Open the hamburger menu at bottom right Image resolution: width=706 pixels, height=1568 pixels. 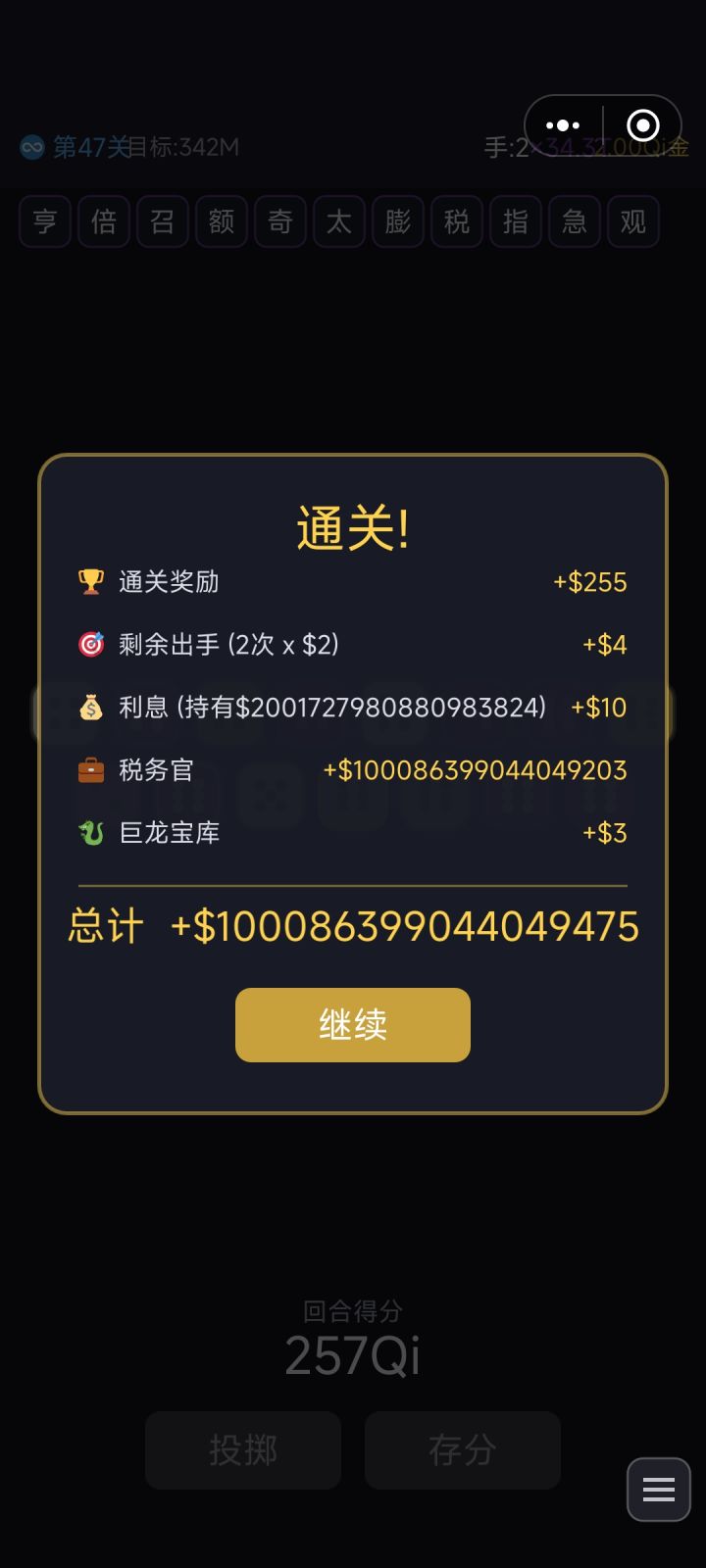657,1489
